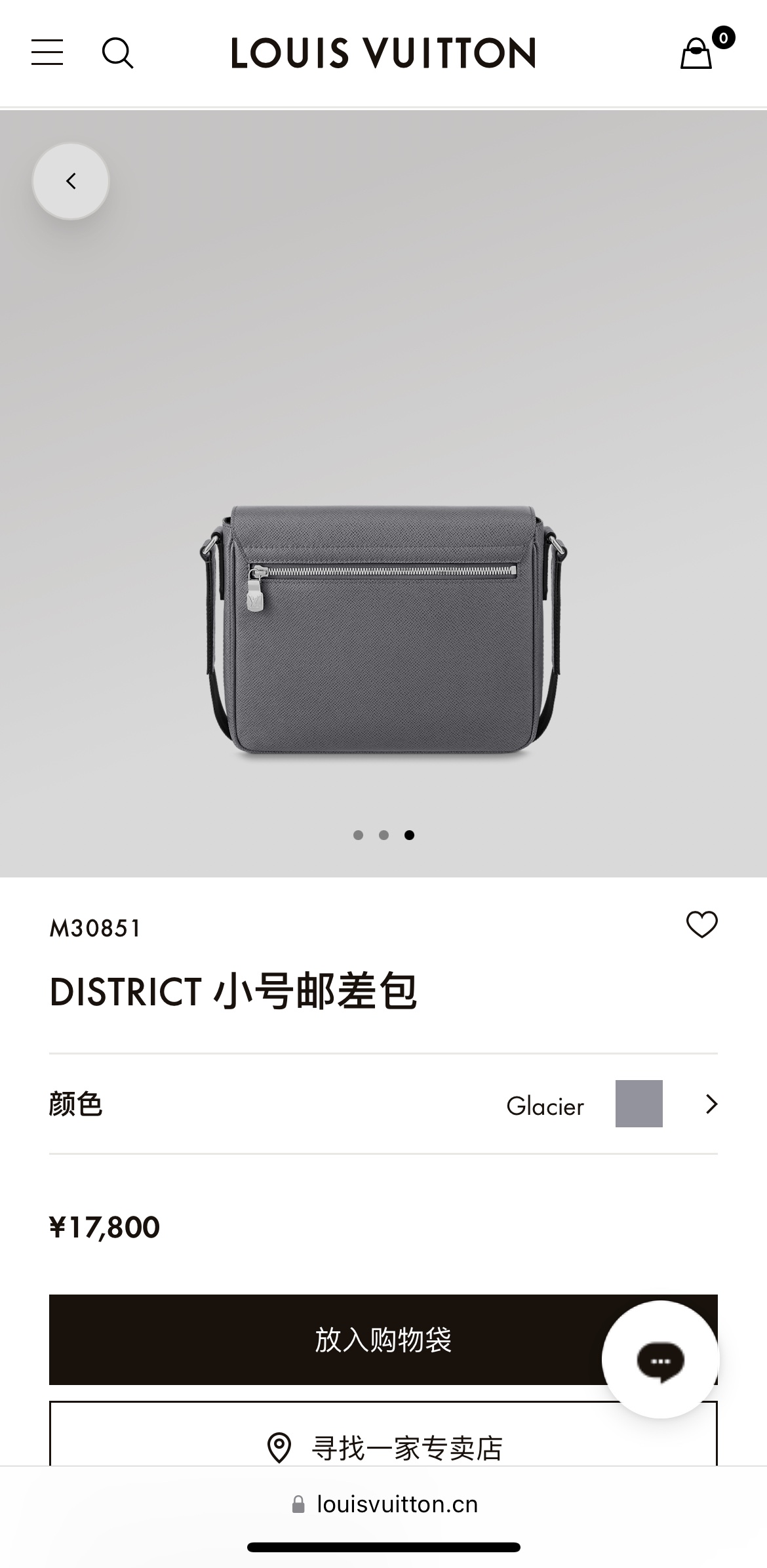Viewport: 767px width, 1568px height.
Task: Open the Glacier color selection row
Action: [383, 1104]
